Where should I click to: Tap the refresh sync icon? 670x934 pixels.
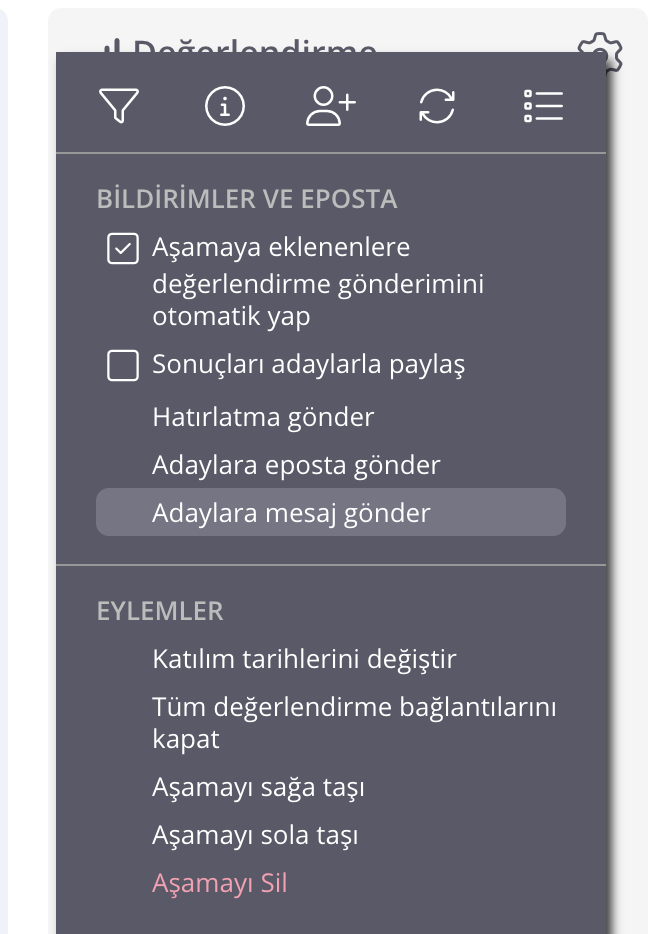click(437, 106)
